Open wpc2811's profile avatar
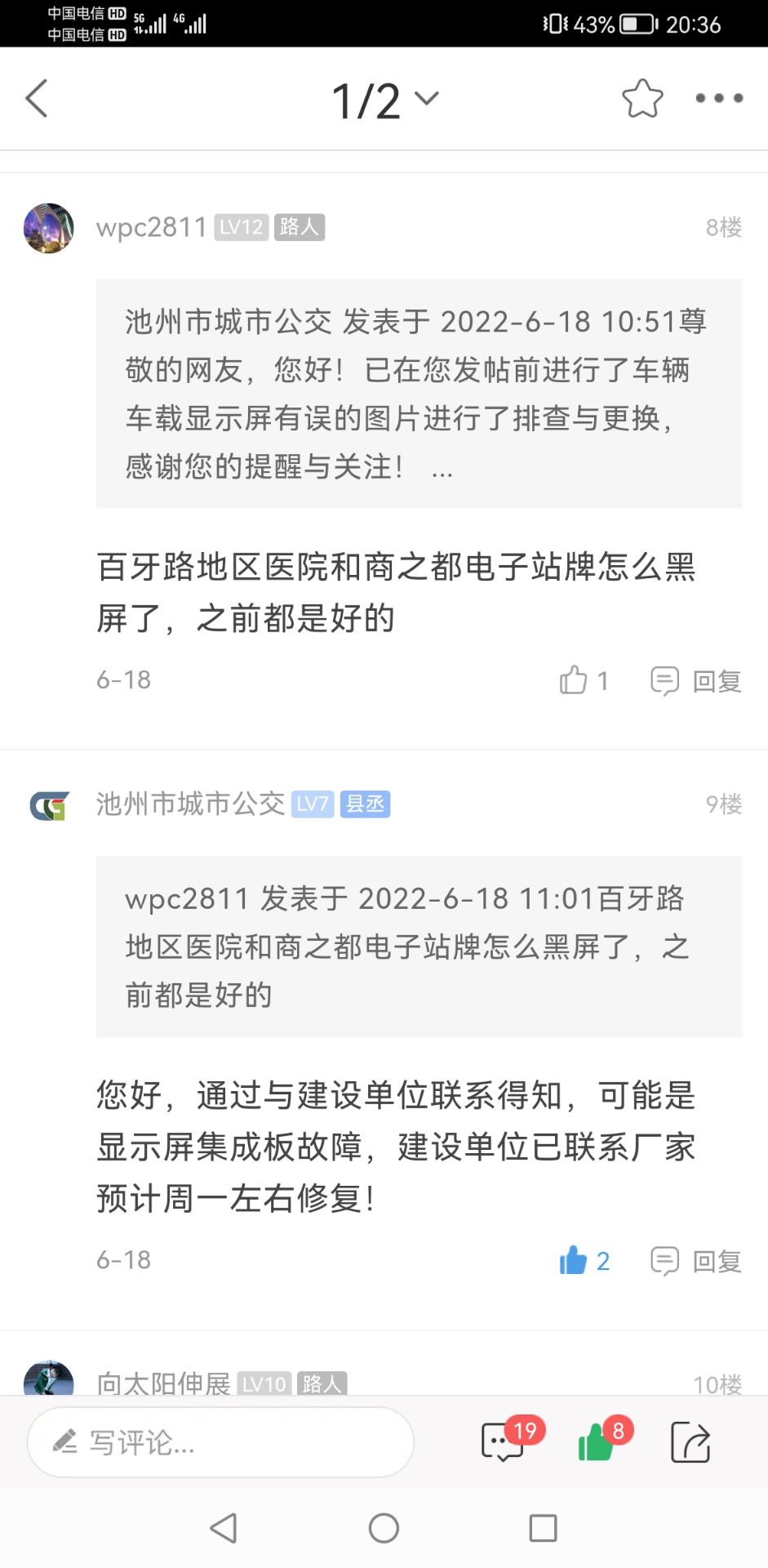Image resolution: width=768 pixels, height=1568 pixels. (x=48, y=228)
